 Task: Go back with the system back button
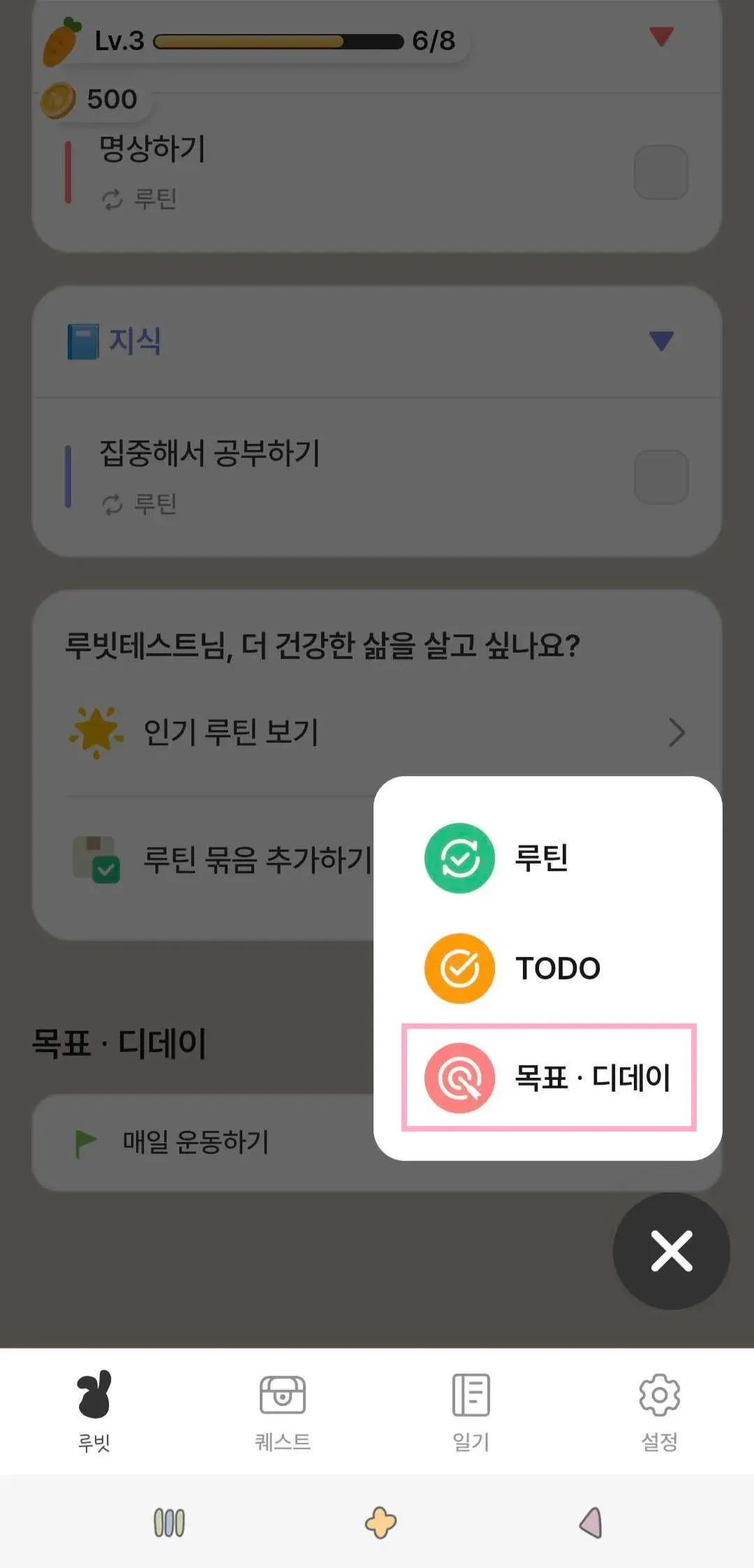coord(591,1523)
